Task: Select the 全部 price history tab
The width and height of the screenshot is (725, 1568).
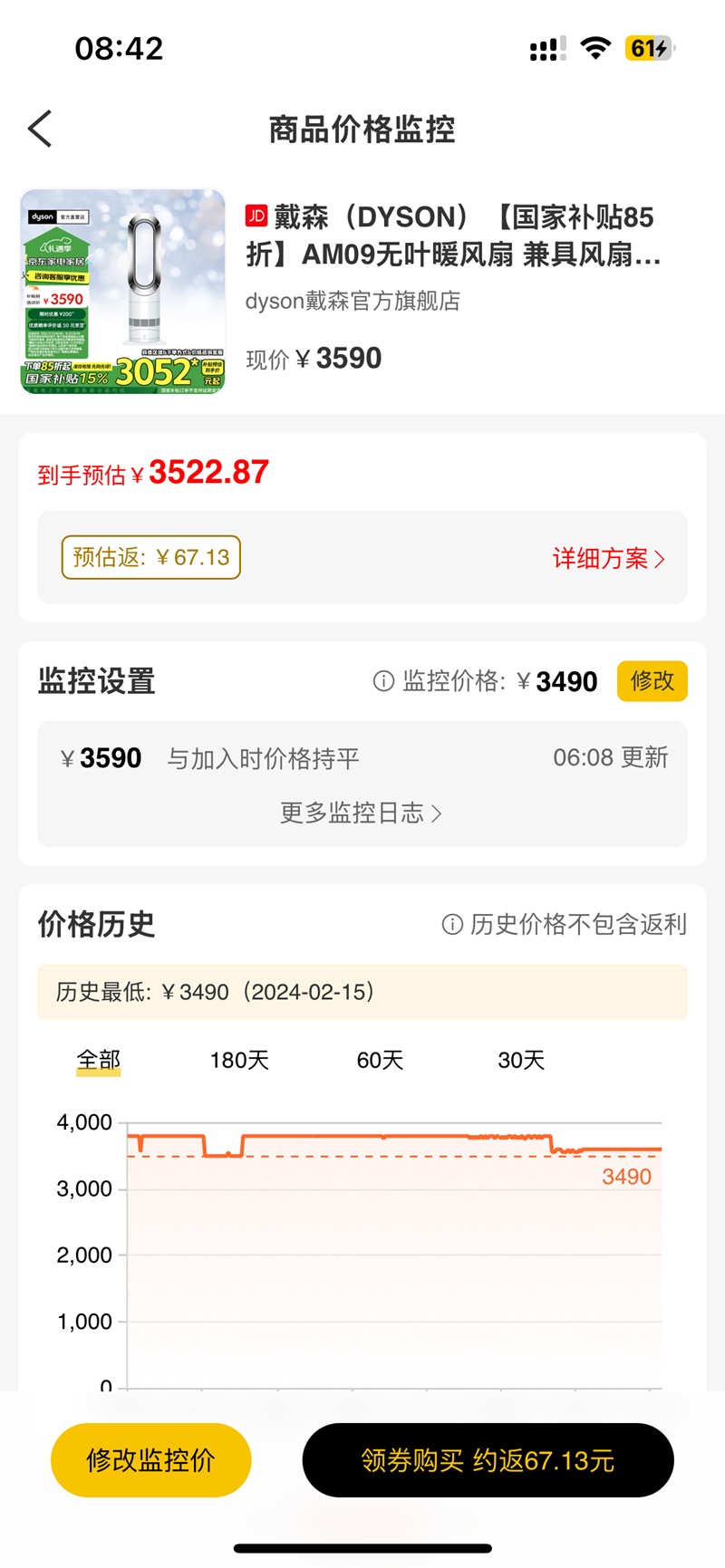Action: click(x=99, y=1060)
